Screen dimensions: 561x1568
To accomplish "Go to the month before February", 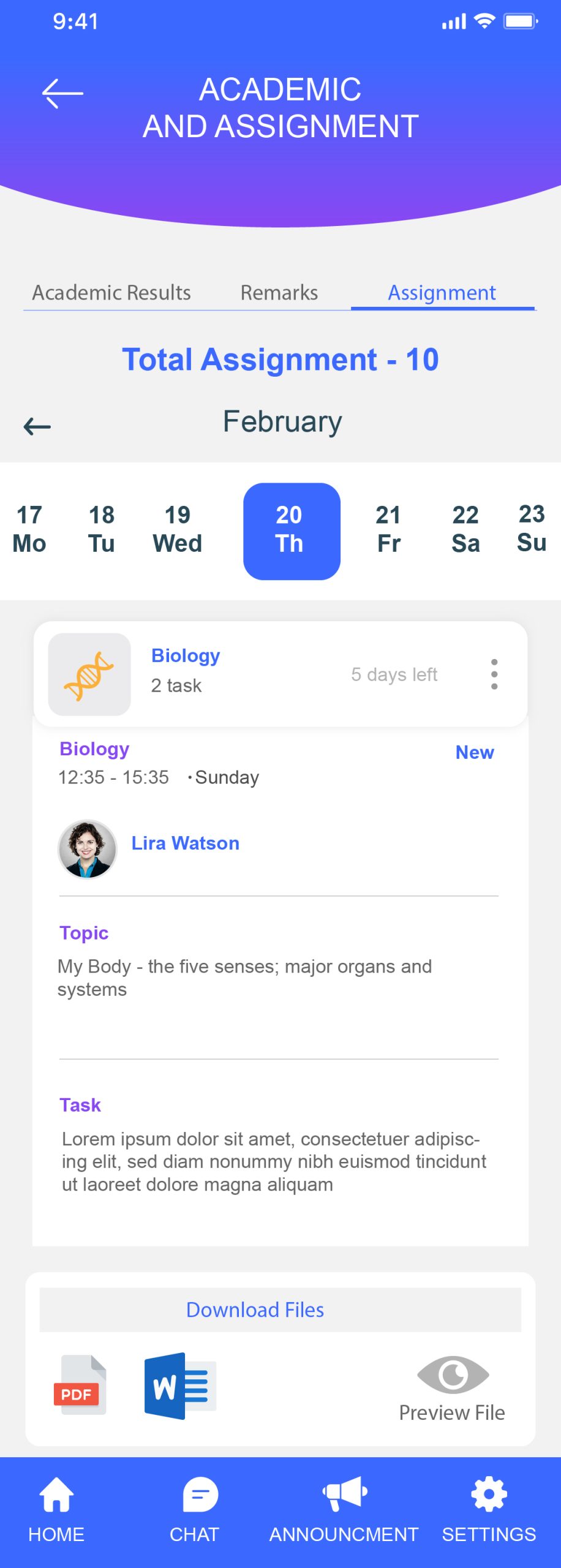I will (37, 426).
